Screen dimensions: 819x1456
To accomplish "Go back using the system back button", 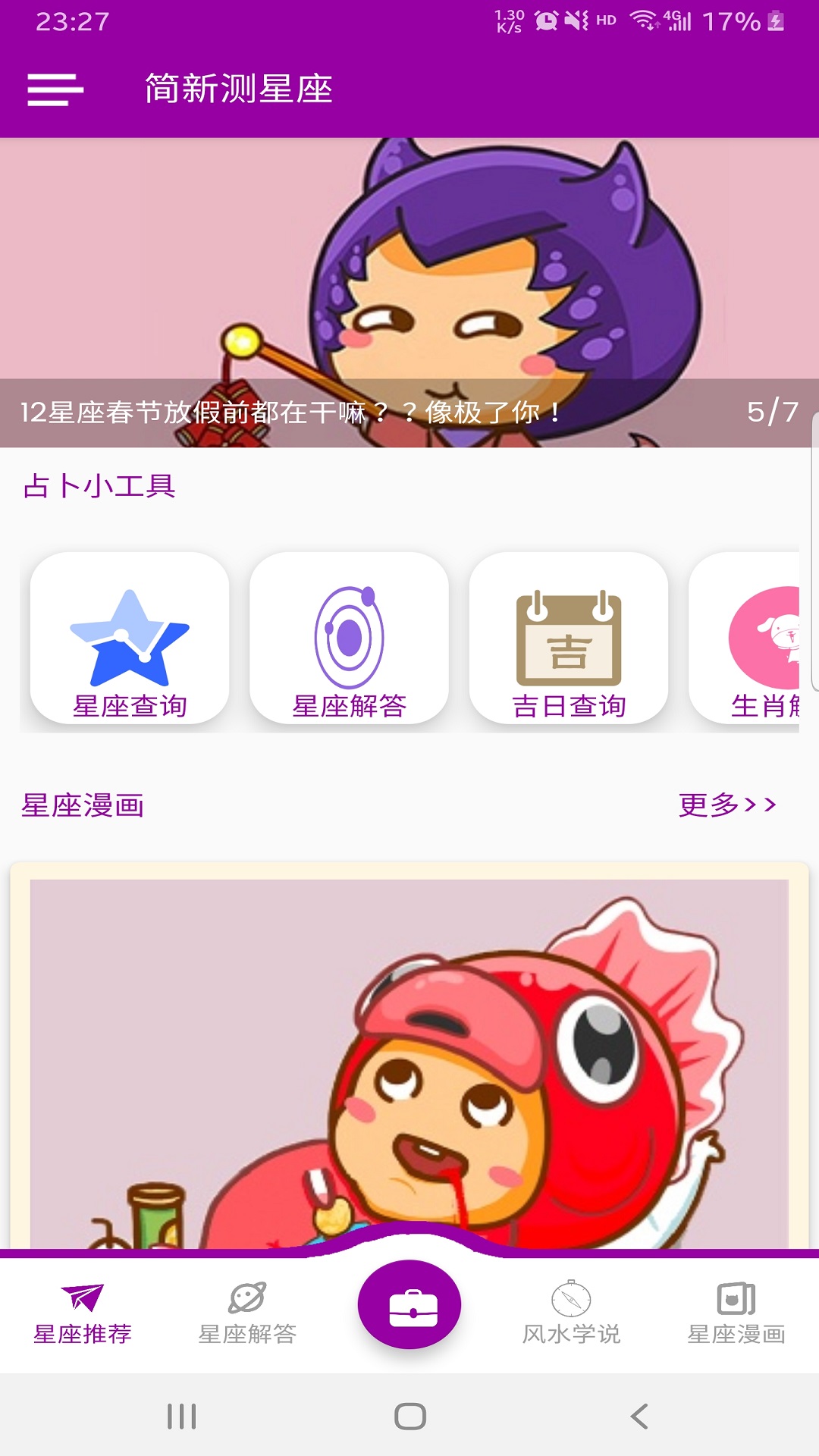I will click(639, 1416).
